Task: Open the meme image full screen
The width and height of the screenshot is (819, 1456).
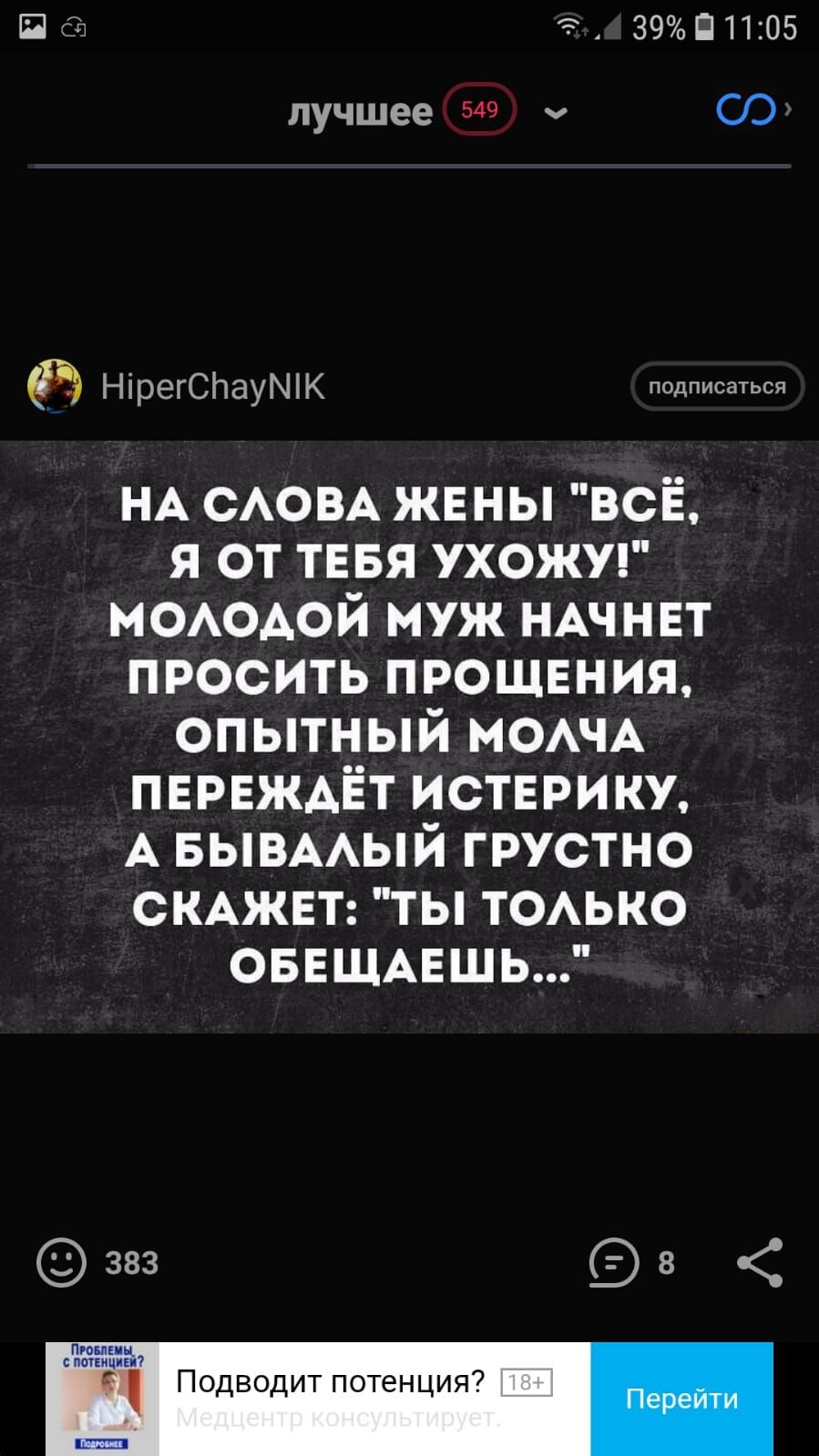Action: point(409,736)
